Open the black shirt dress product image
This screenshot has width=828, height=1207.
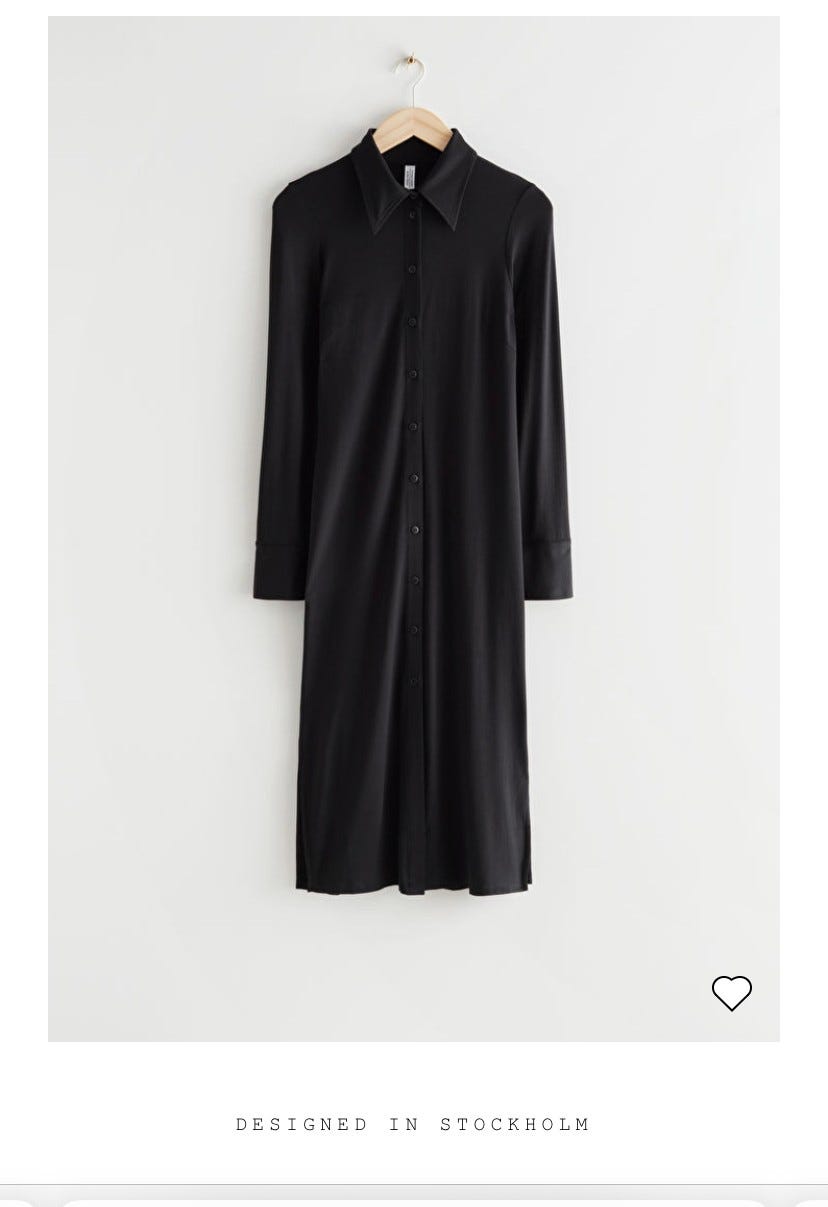click(413, 500)
